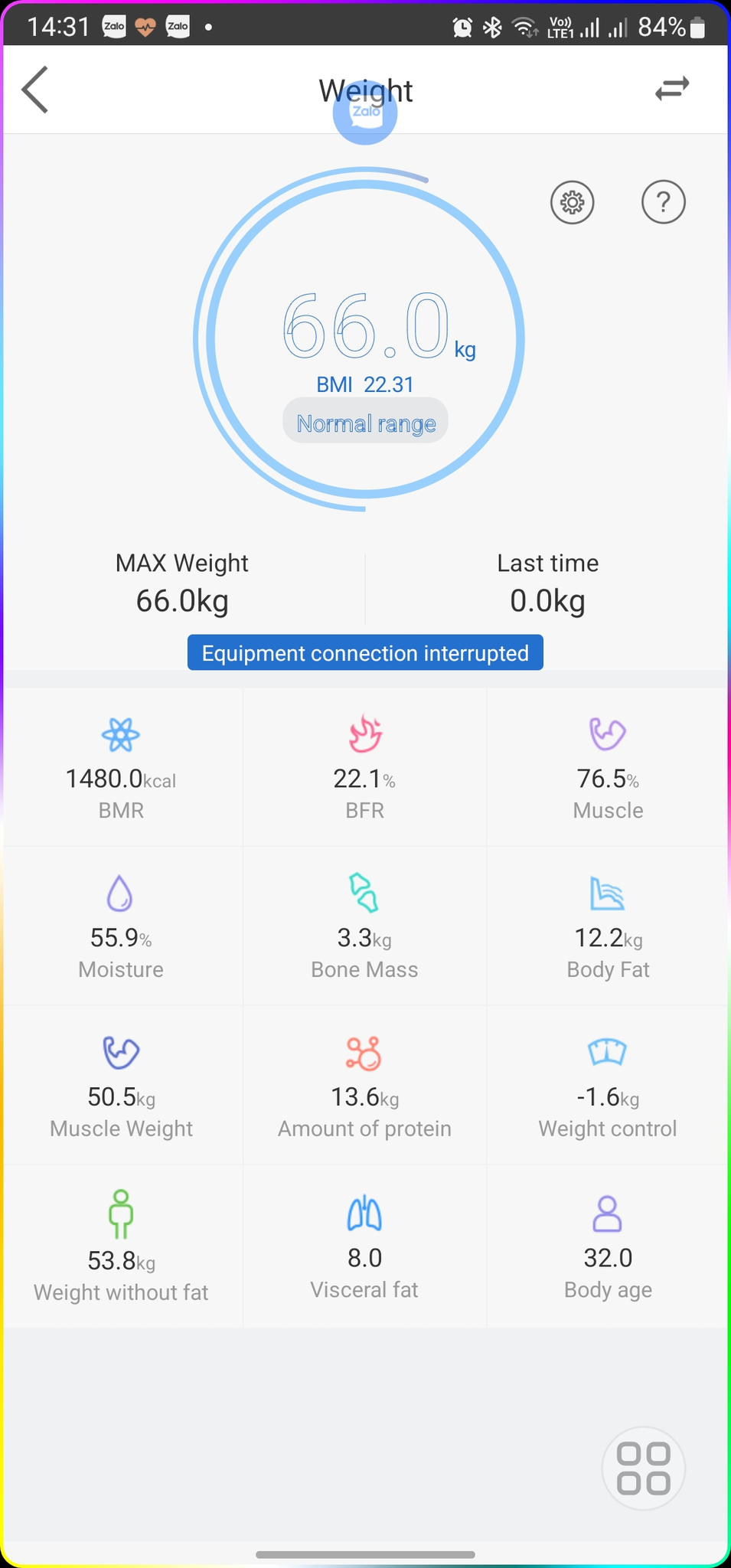Open Bone Mass 3.3kg details
731x1568 pixels.
(364, 927)
